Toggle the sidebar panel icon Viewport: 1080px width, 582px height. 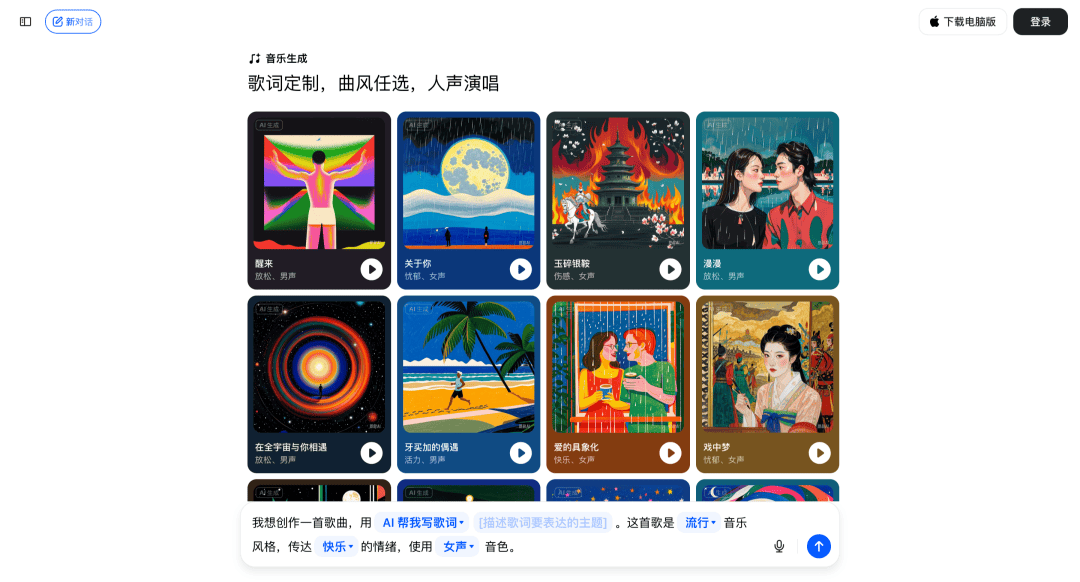pos(26,21)
